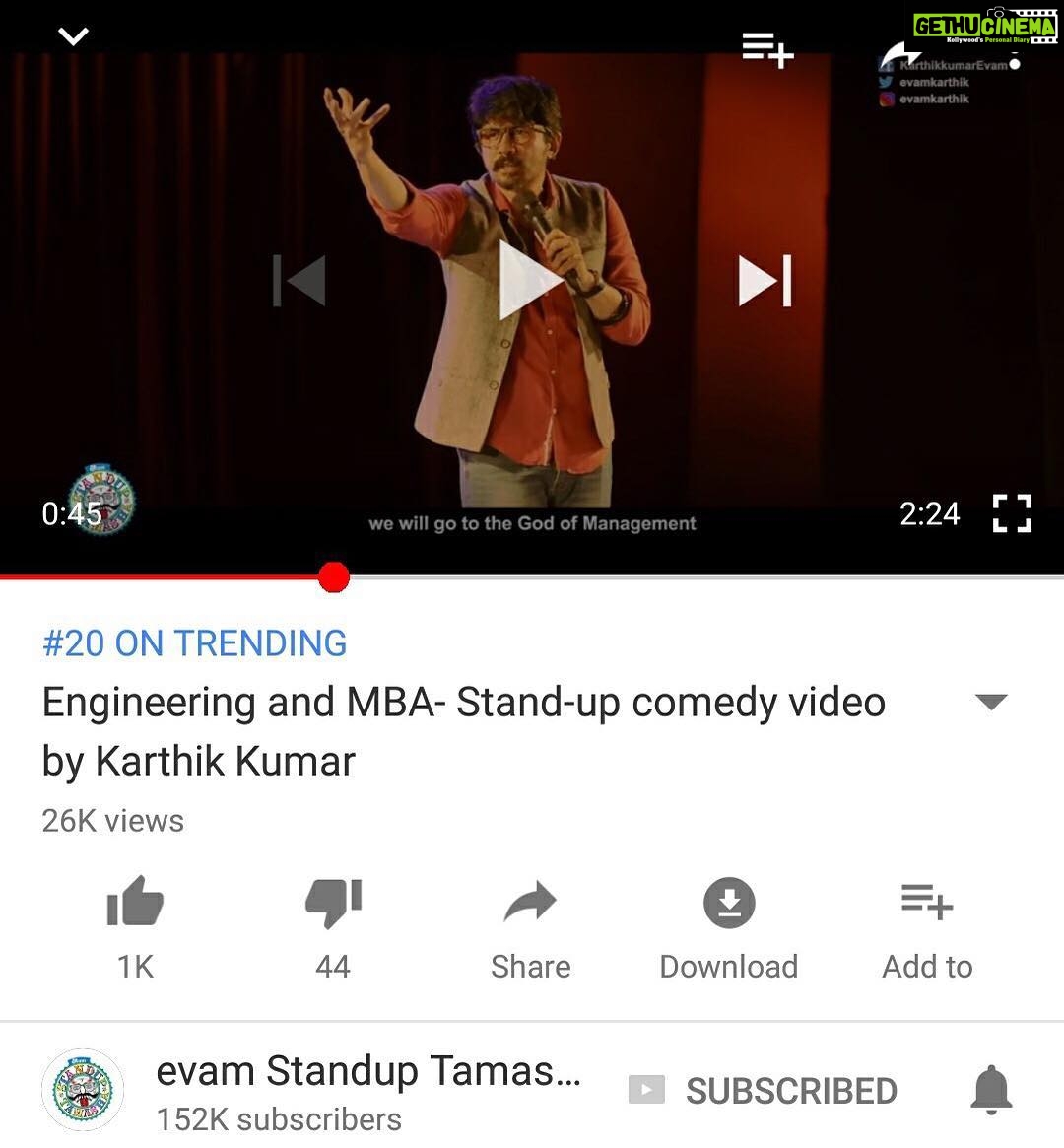1064x1148 pixels.
Task: Enter fullscreen mode
Action: pos(1011,513)
